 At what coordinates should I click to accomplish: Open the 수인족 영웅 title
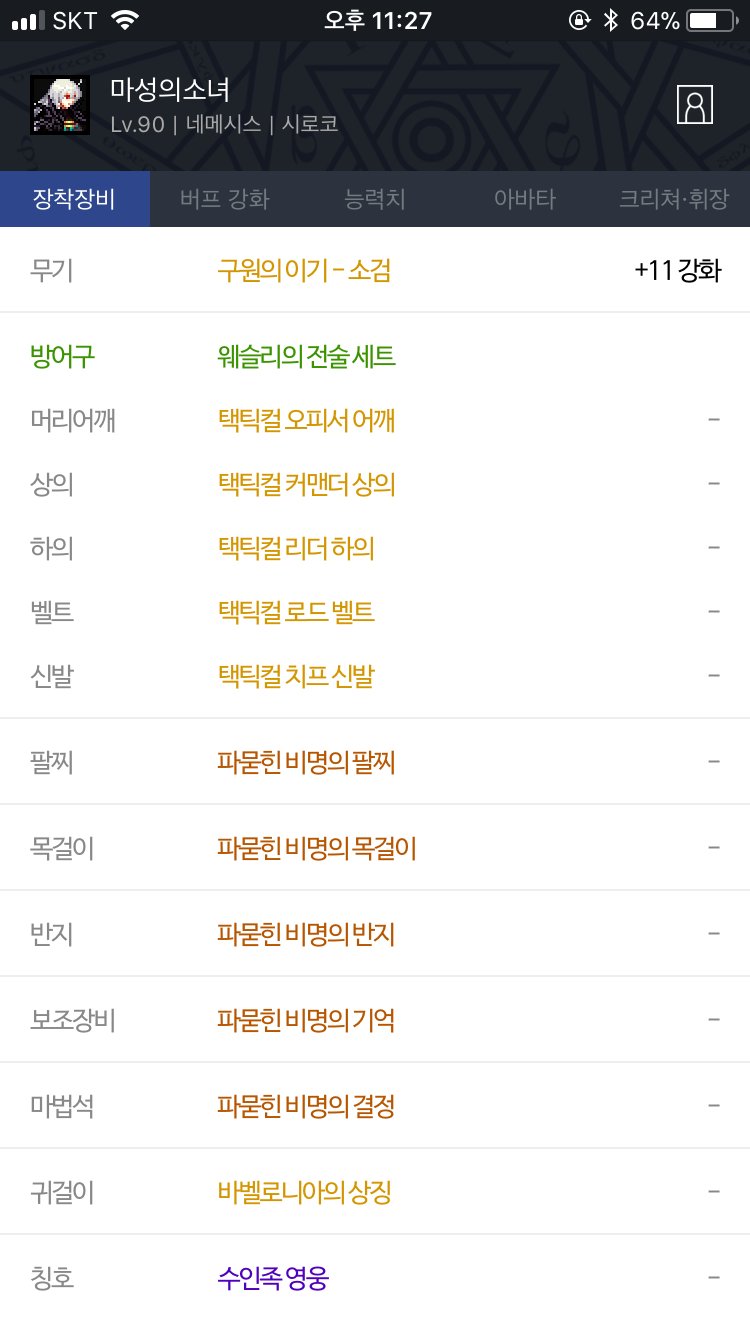(273, 1278)
